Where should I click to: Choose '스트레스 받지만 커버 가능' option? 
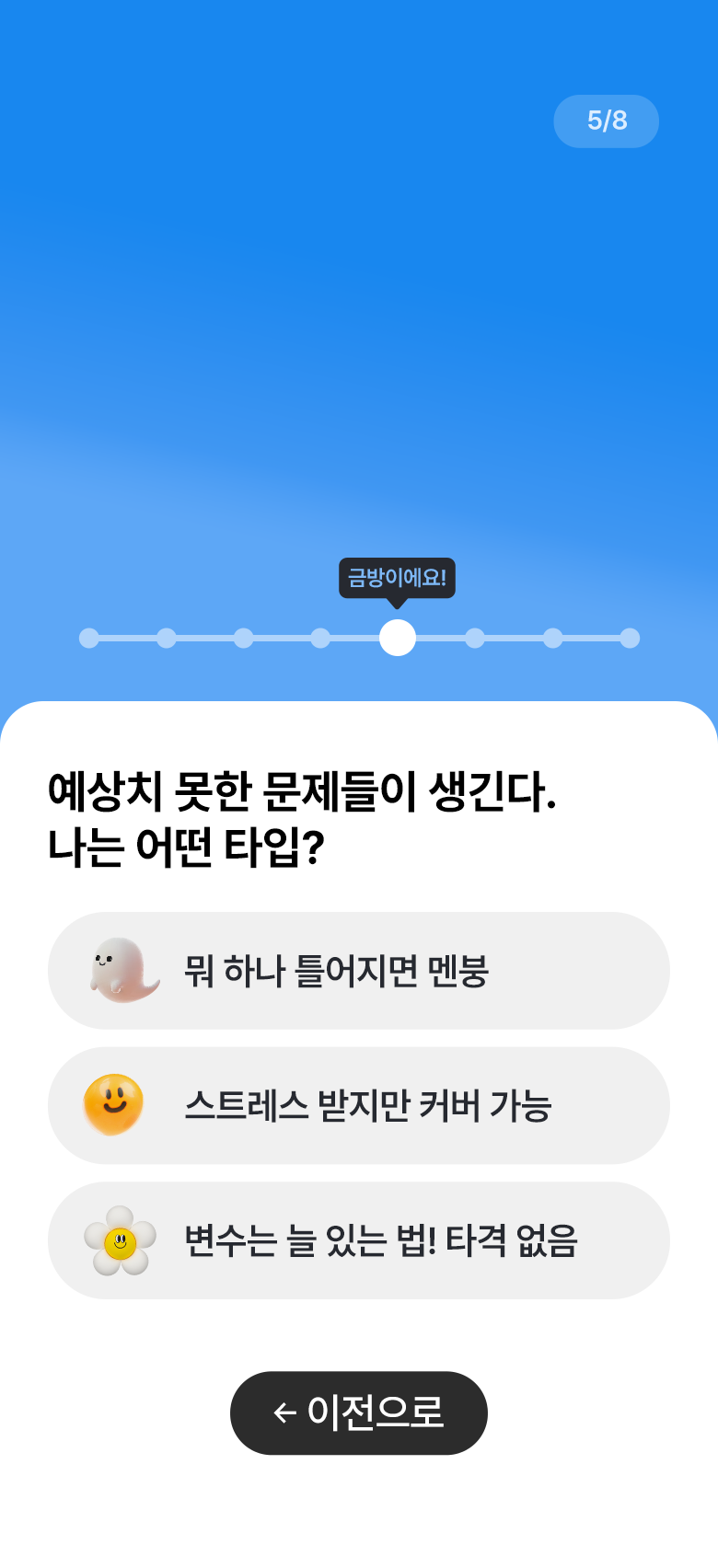(358, 1104)
